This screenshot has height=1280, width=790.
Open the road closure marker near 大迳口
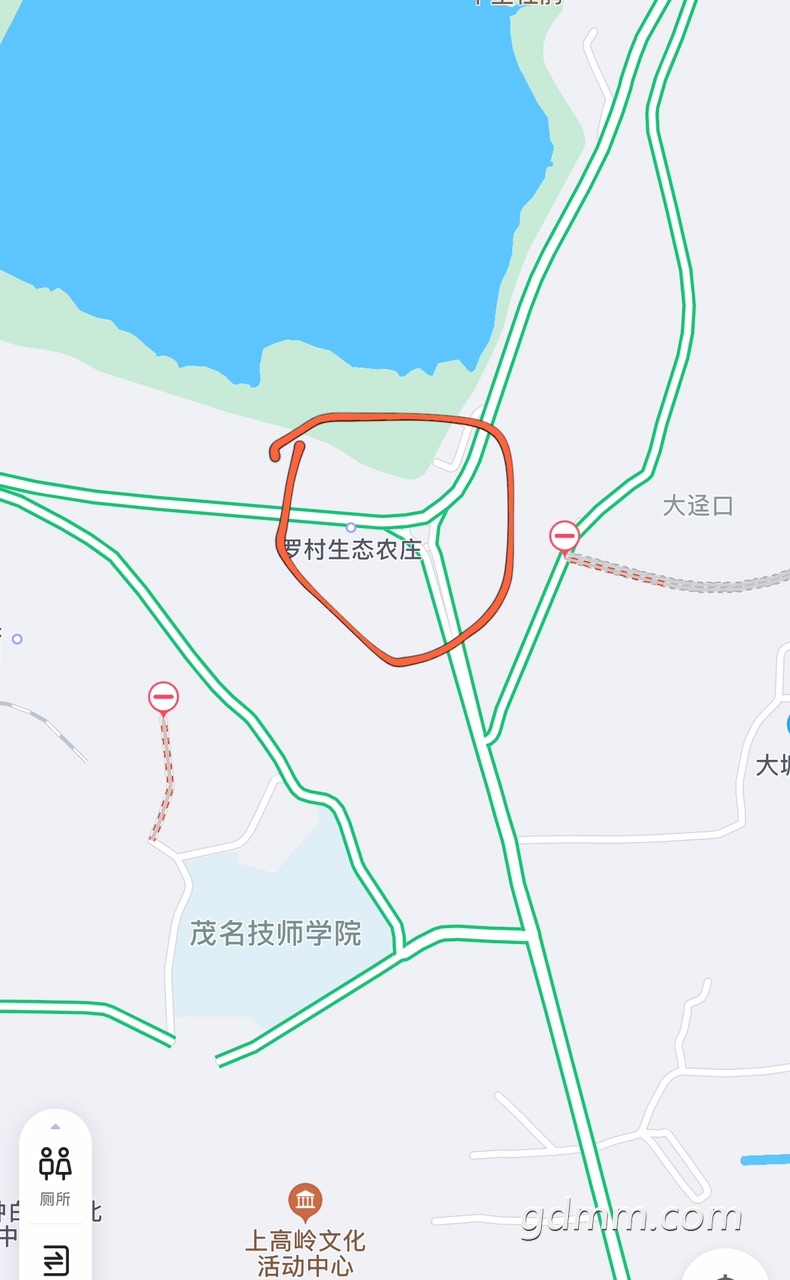click(565, 537)
